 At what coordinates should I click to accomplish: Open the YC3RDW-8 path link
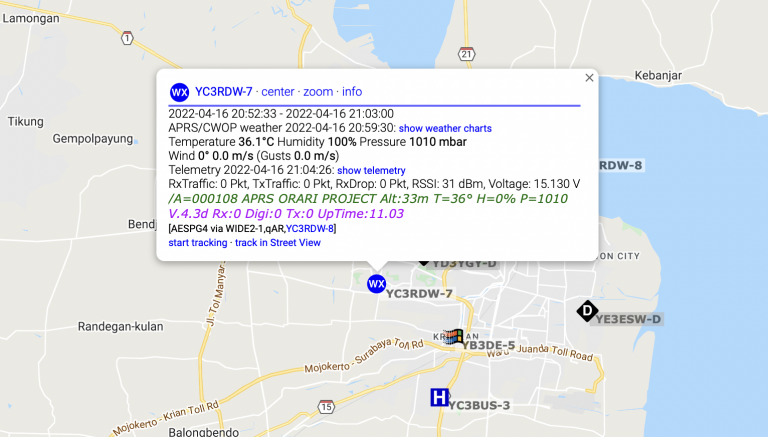pos(310,229)
